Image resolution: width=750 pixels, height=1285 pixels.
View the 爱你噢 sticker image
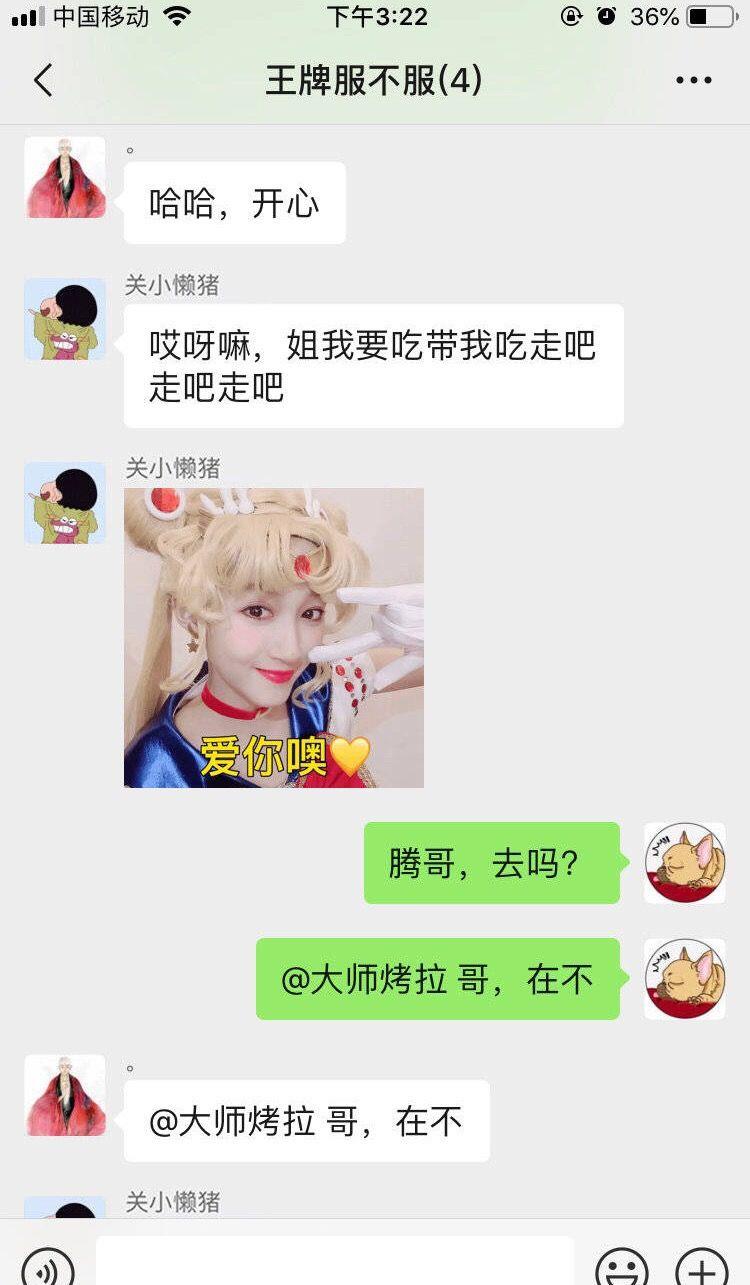tap(274, 638)
